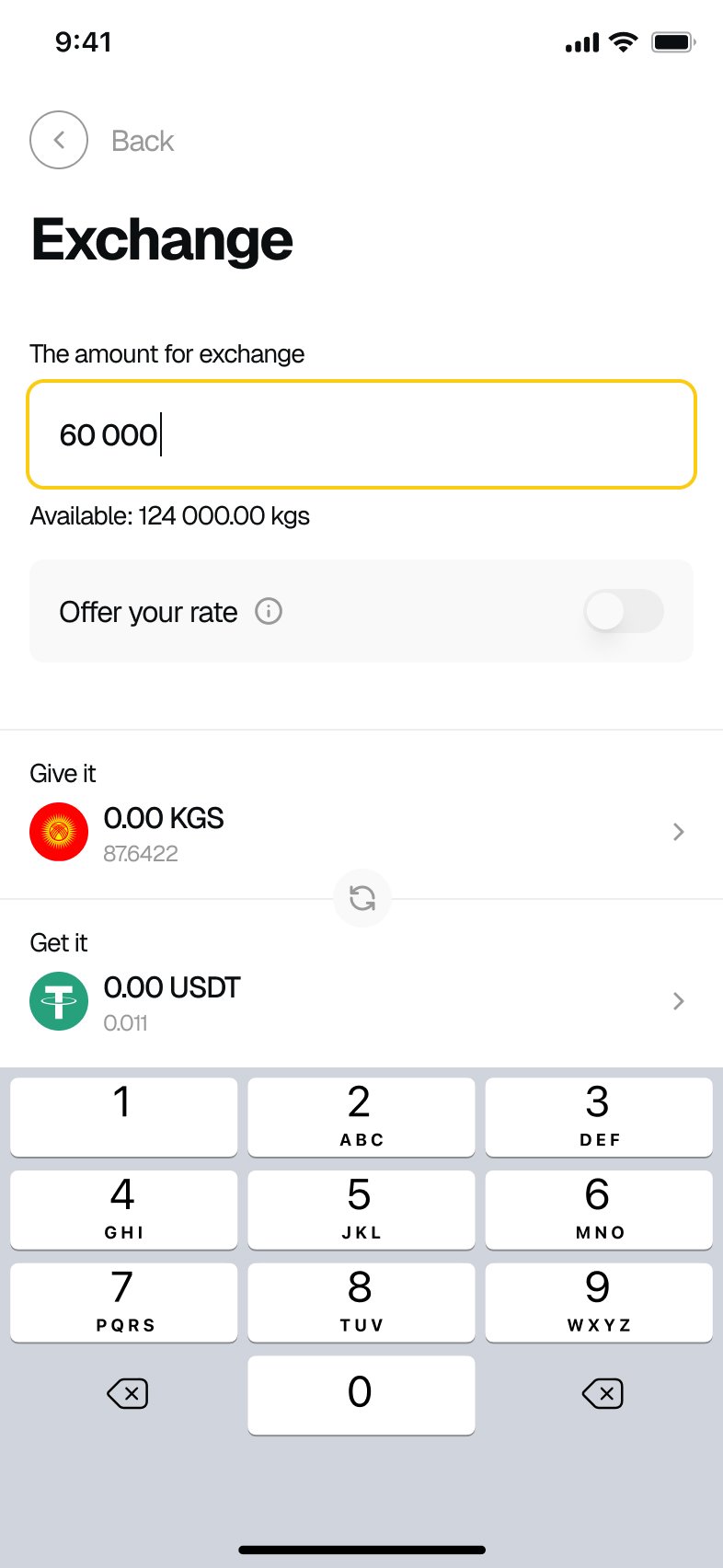Tap the left backspace key on keypad
The height and width of the screenshot is (1568, 723).
[x=127, y=1394]
